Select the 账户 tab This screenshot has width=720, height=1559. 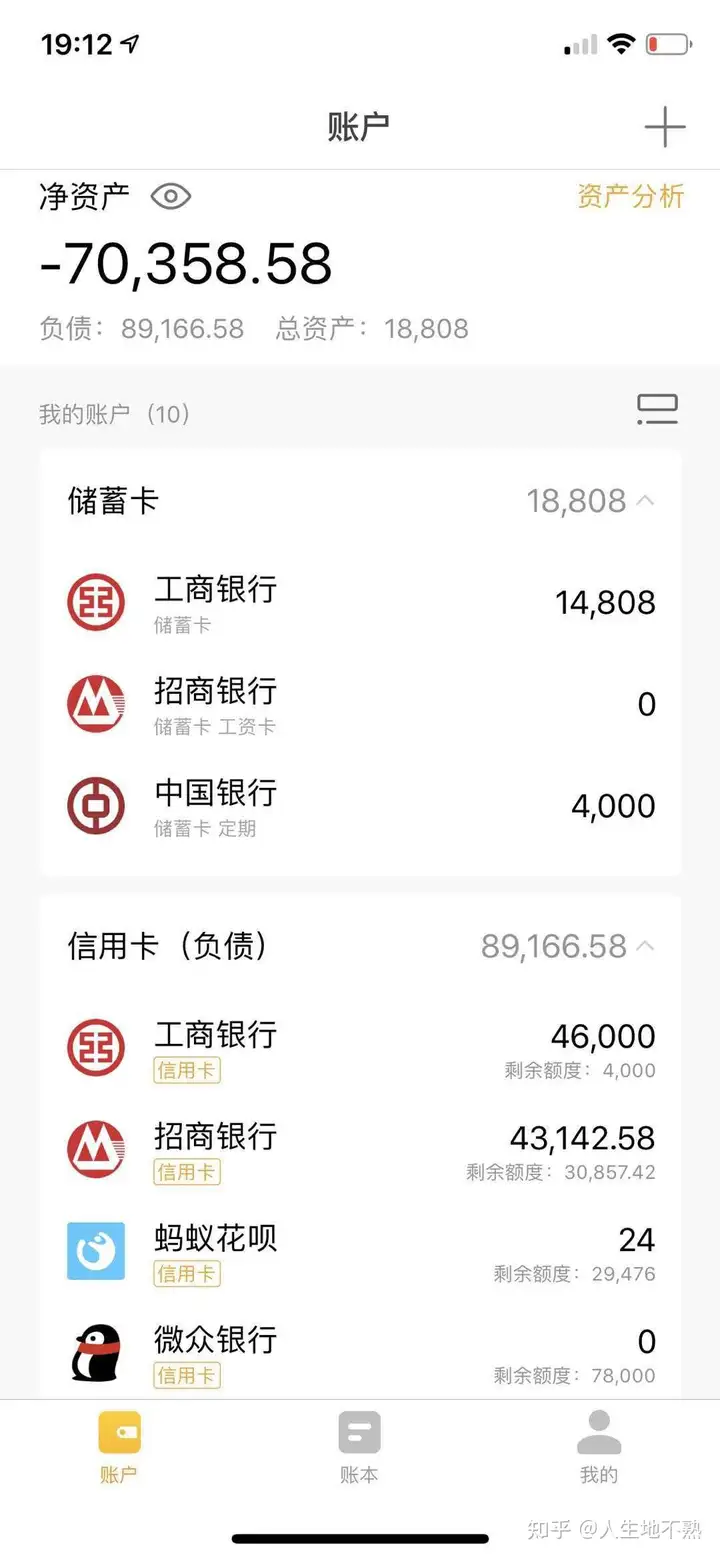pyautogui.click(x=119, y=1447)
